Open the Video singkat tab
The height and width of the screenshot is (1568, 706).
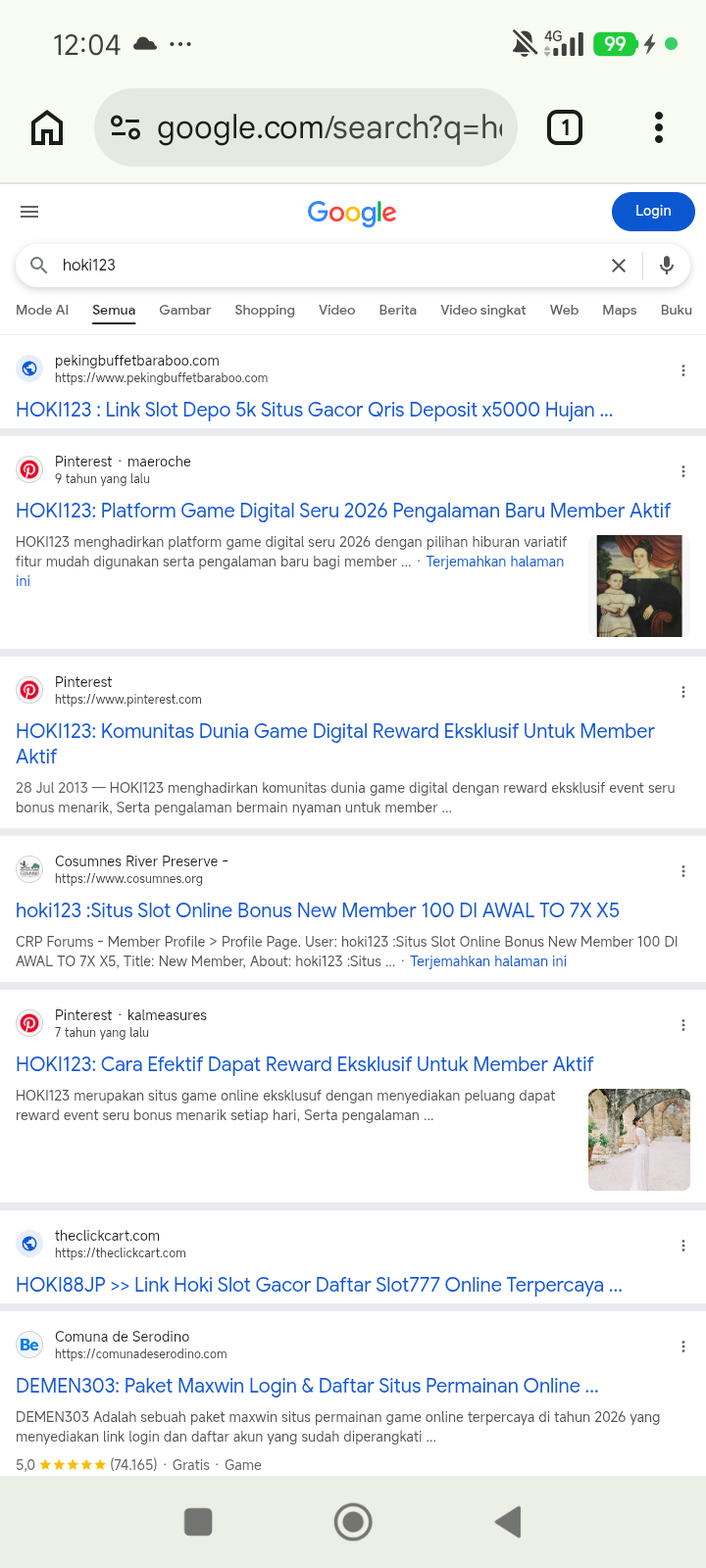click(483, 310)
